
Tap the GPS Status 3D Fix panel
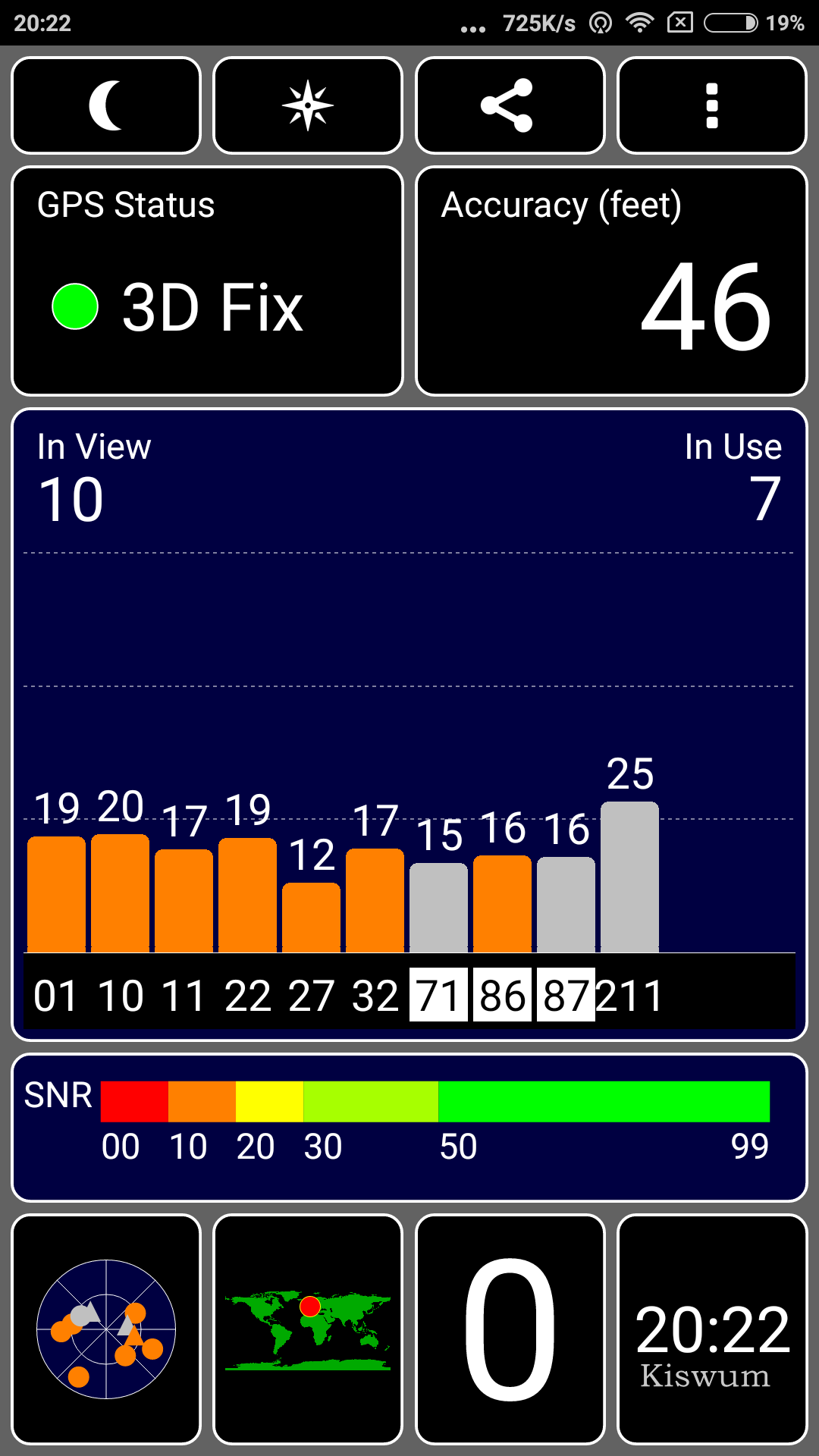tap(207, 281)
